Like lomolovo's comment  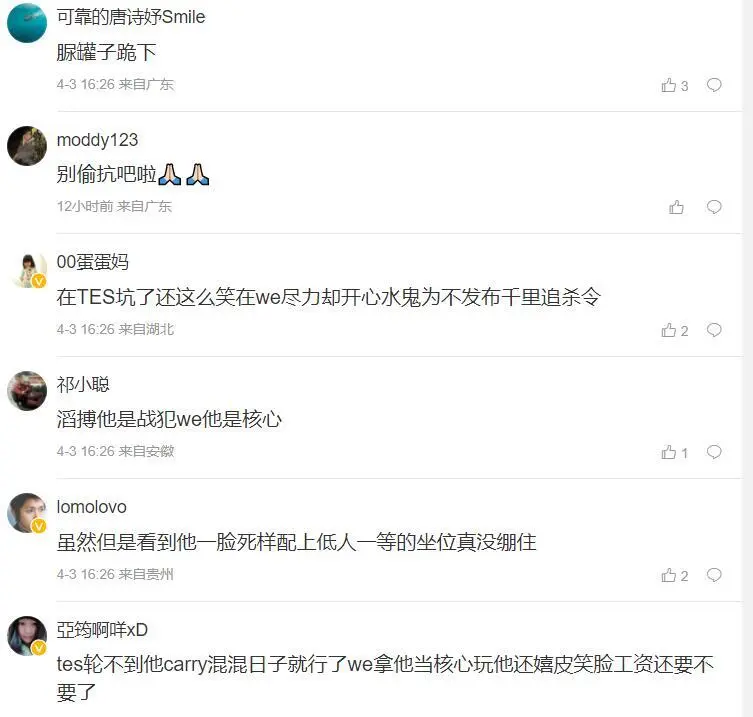(x=669, y=576)
